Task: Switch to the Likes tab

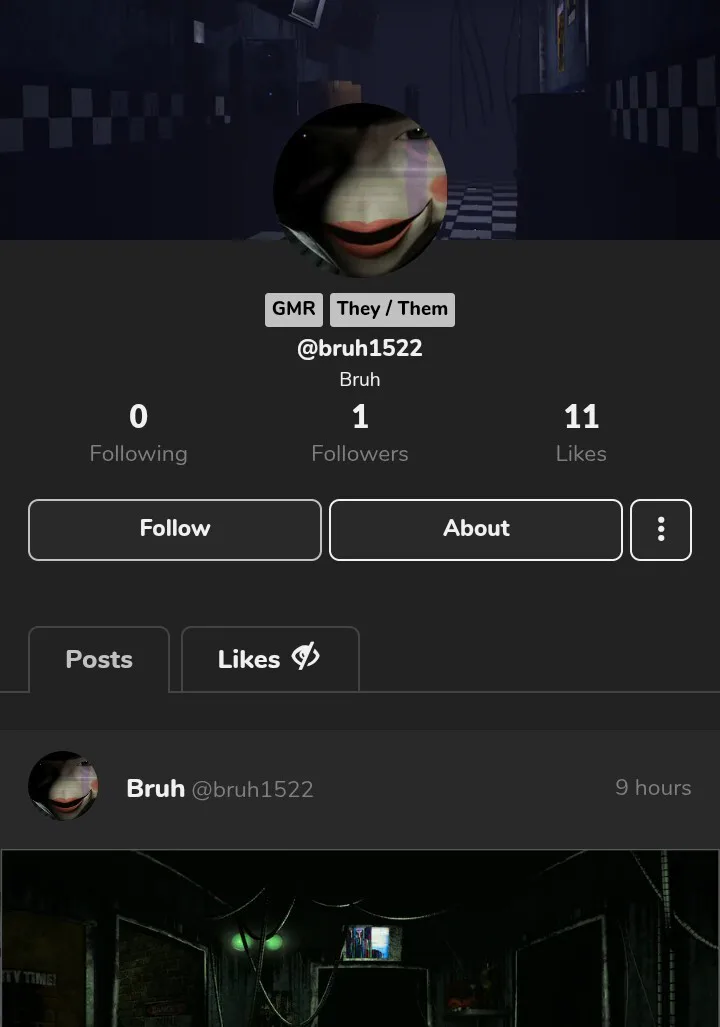Action: pos(269,660)
